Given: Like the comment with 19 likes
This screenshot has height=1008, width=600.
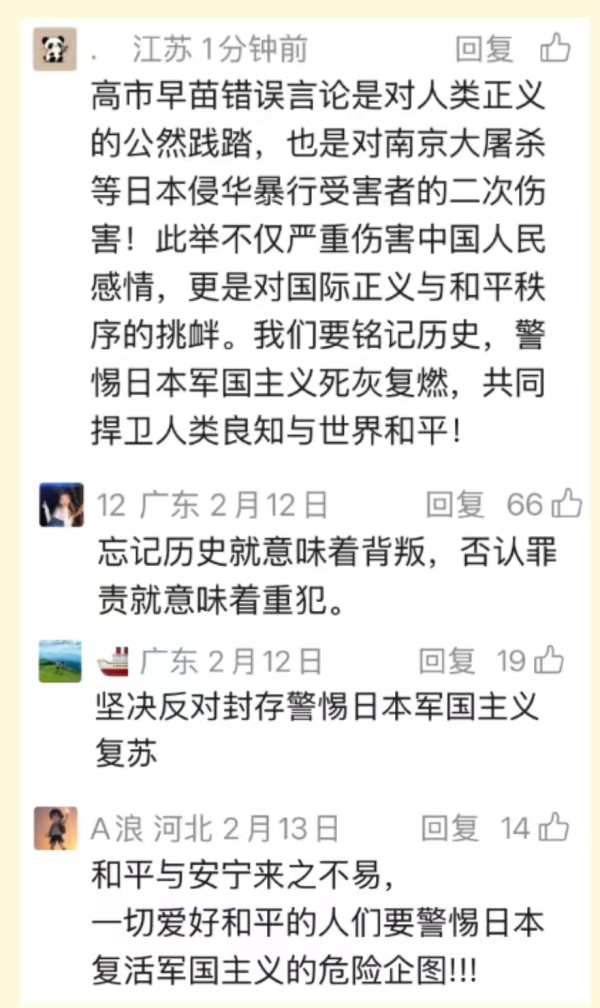Looking at the screenshot, I should [549, 660].
